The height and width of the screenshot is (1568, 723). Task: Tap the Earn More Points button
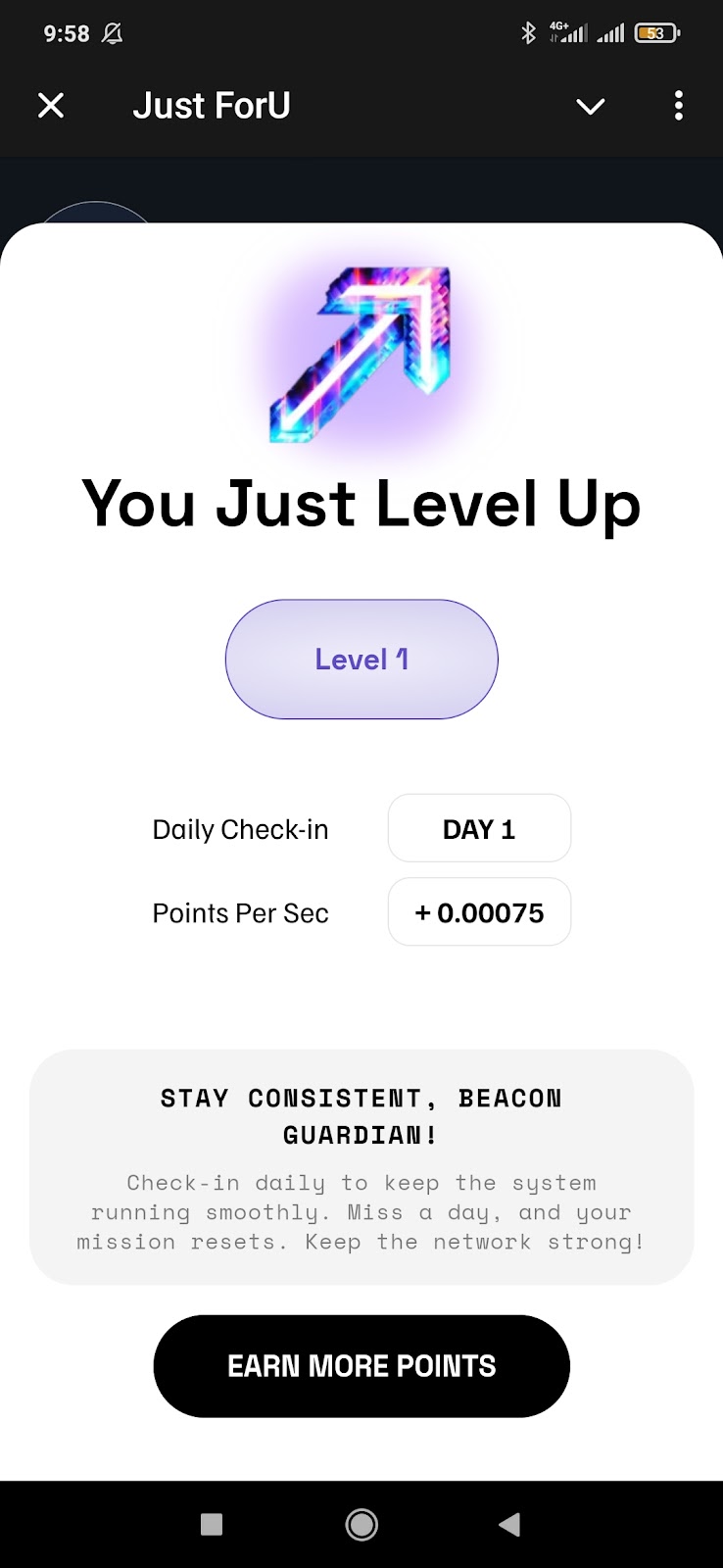pos(361,1365)
